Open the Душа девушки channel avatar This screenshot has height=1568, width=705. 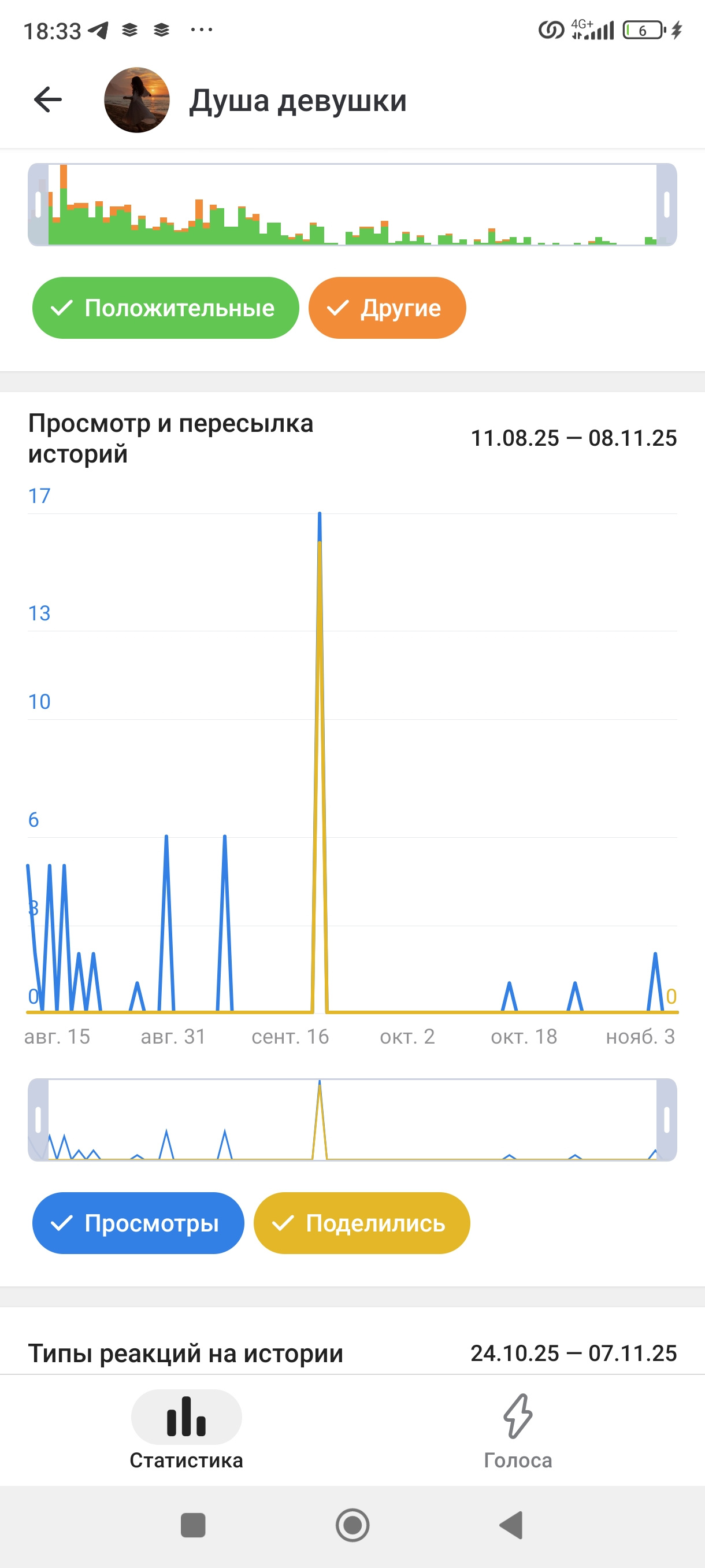pyautogui.click(x=137, y=100)
